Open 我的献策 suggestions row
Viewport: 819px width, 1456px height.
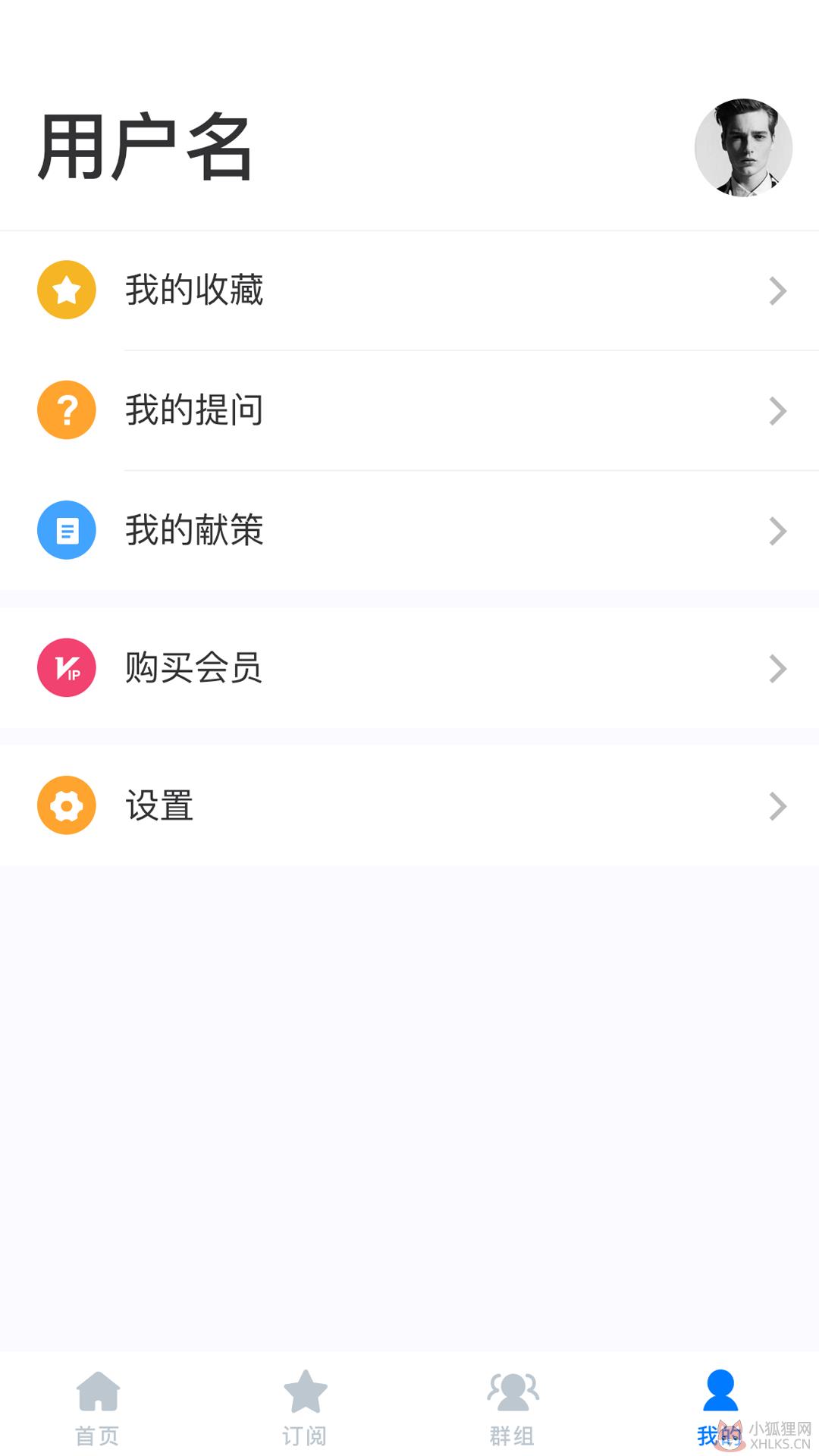409,530
